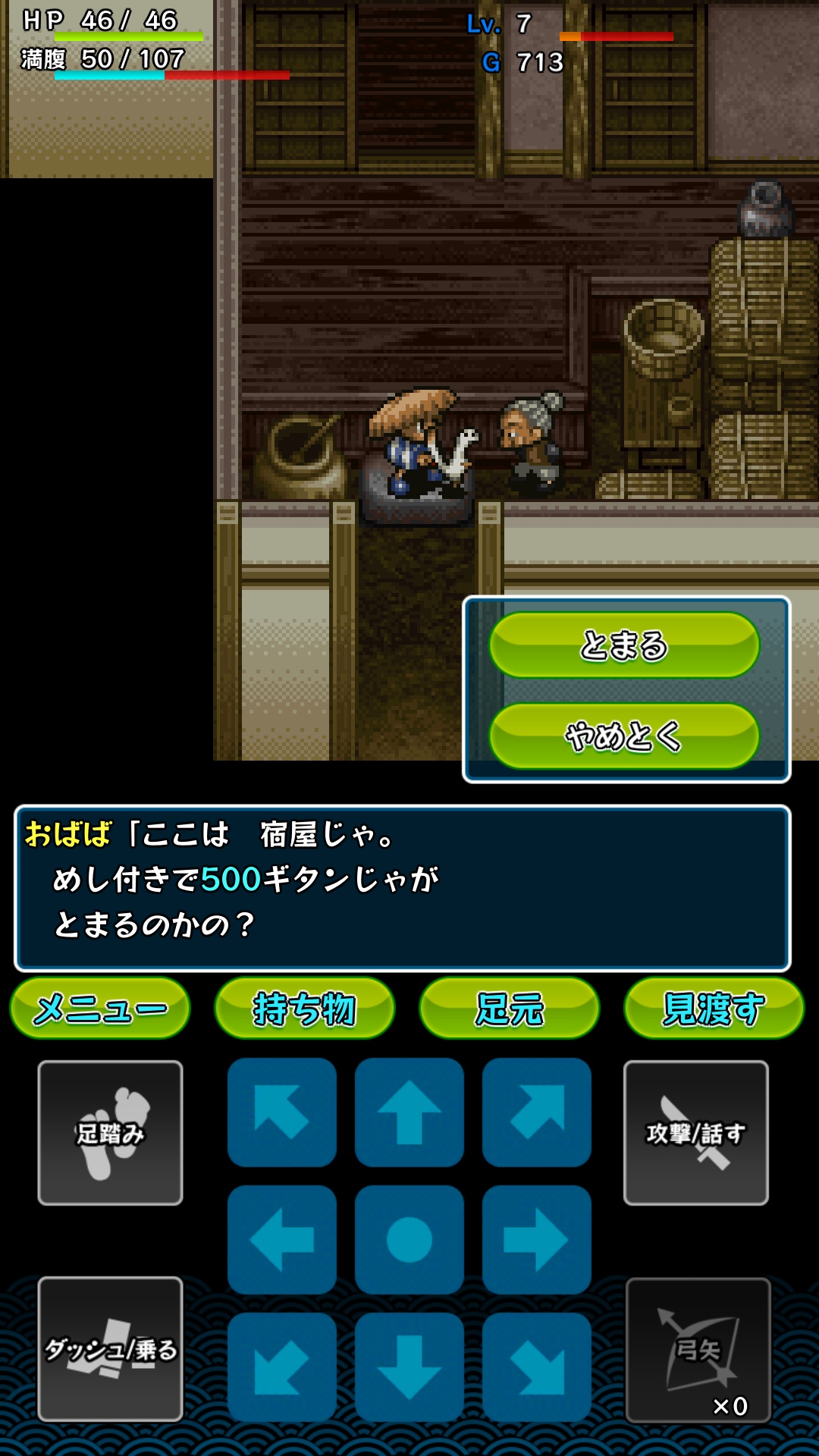
Task: Move right with the right arrow
Action: 537,1240
